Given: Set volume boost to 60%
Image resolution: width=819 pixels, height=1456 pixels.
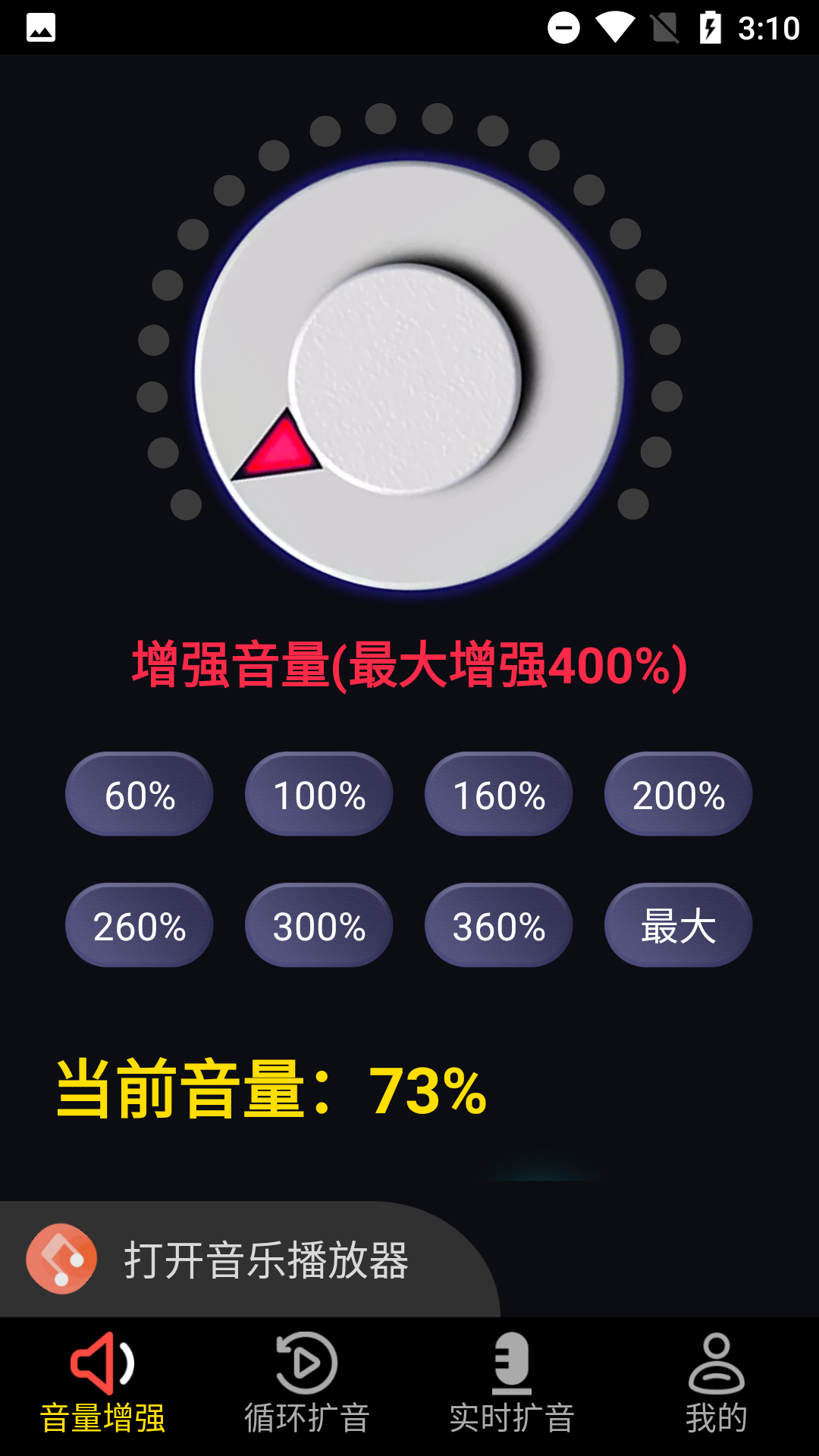Looking at the screenshot, I should [140, 795].
